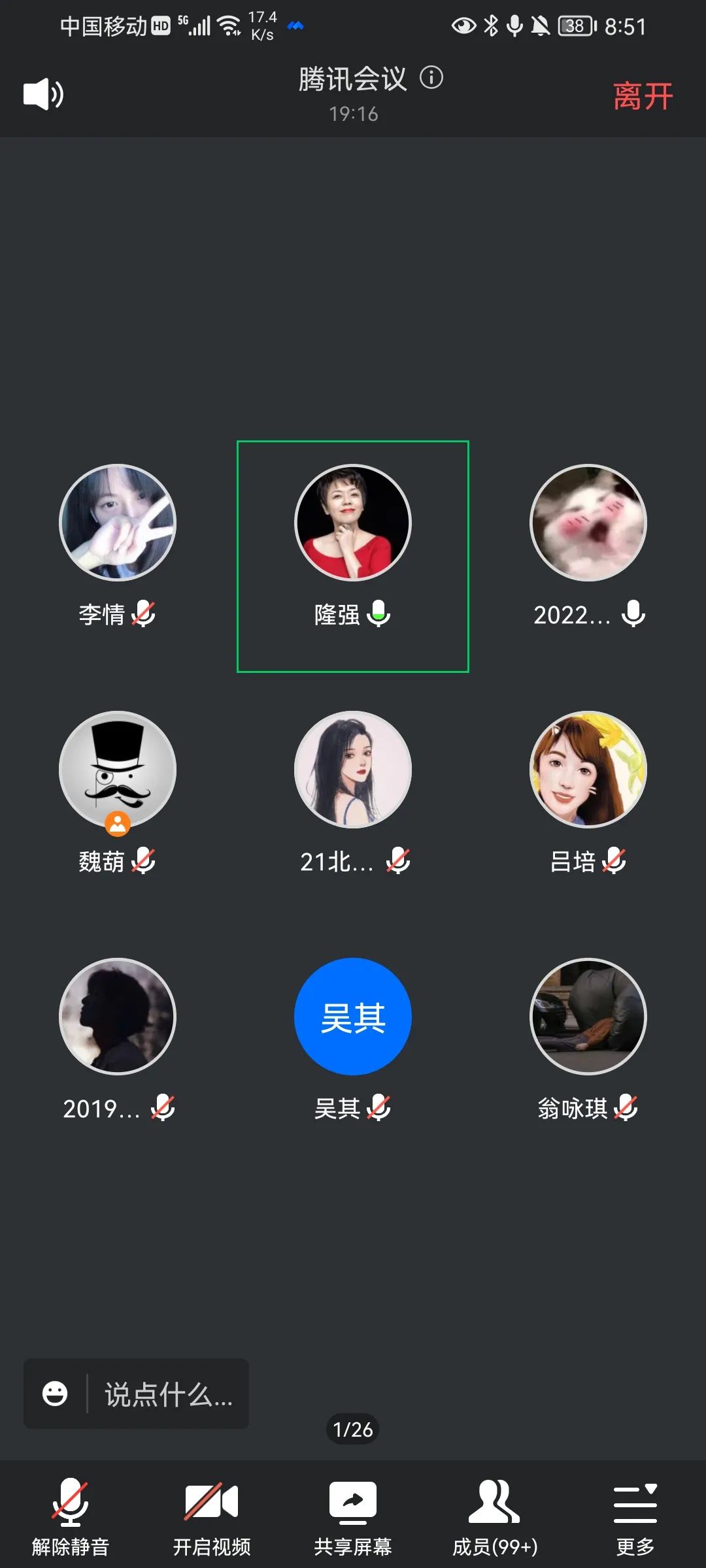Tap the 说点什么 chat input field
706x1568 pixels.
(x=167, y=1396)
